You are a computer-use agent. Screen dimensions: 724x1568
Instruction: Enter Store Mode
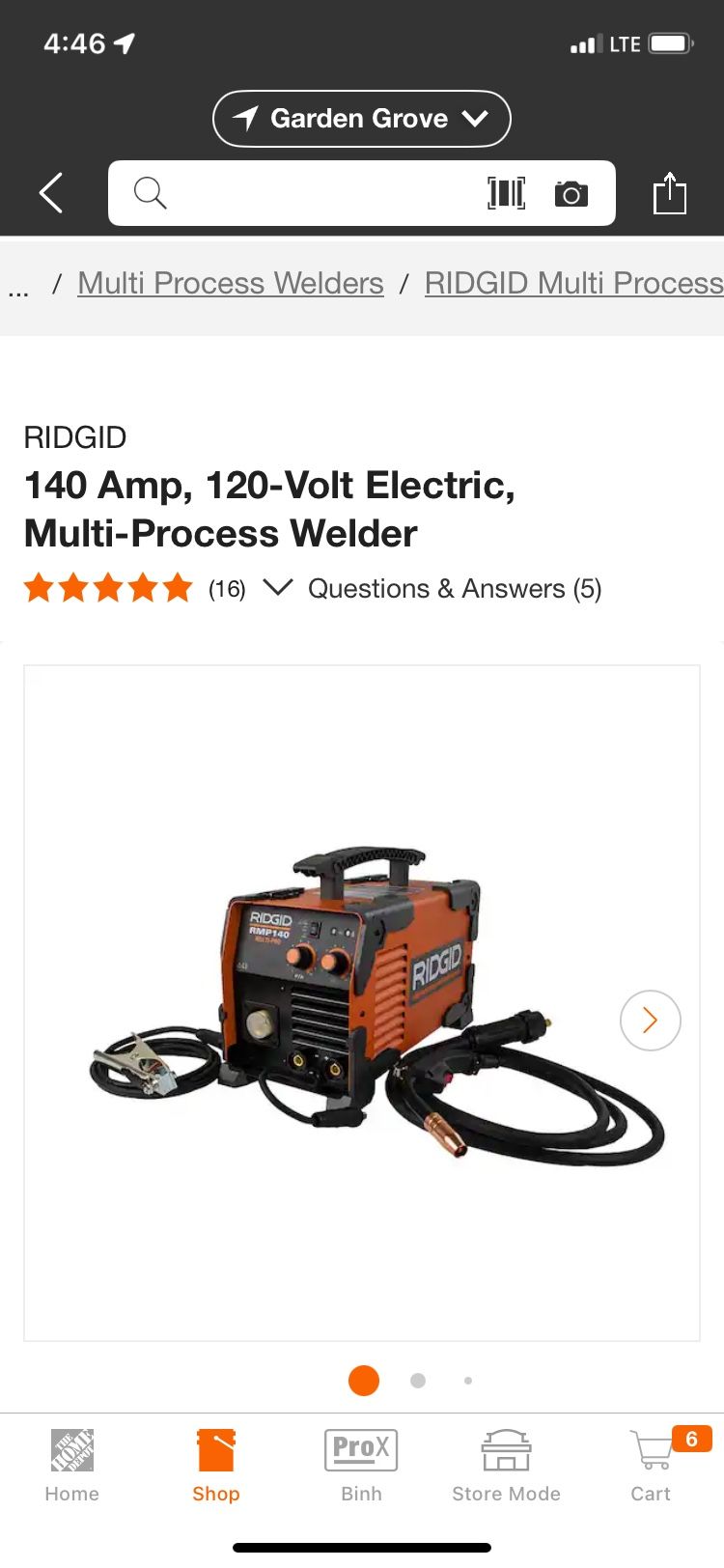[506, 1466]
